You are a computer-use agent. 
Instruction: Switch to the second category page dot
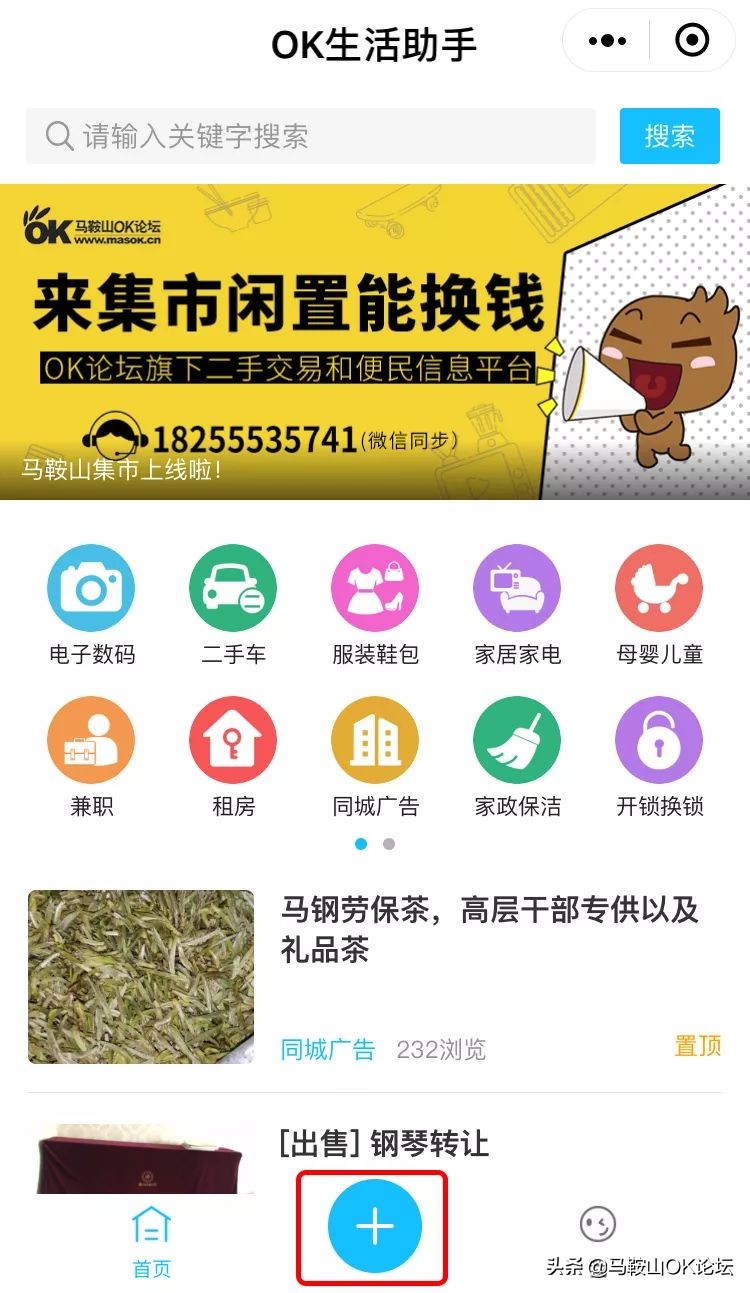coord(388,845)
